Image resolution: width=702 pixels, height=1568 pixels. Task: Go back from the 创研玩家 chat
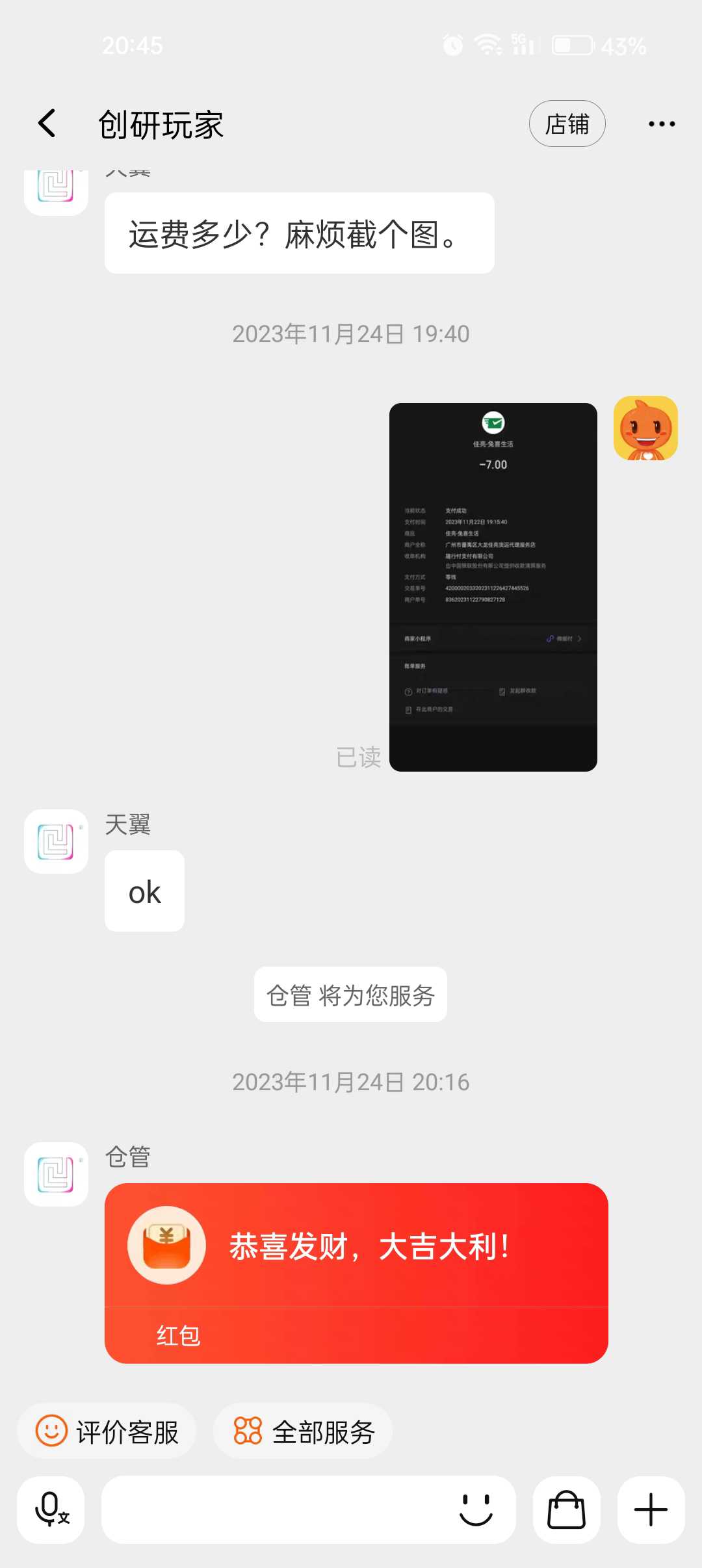tap(47, 124)
